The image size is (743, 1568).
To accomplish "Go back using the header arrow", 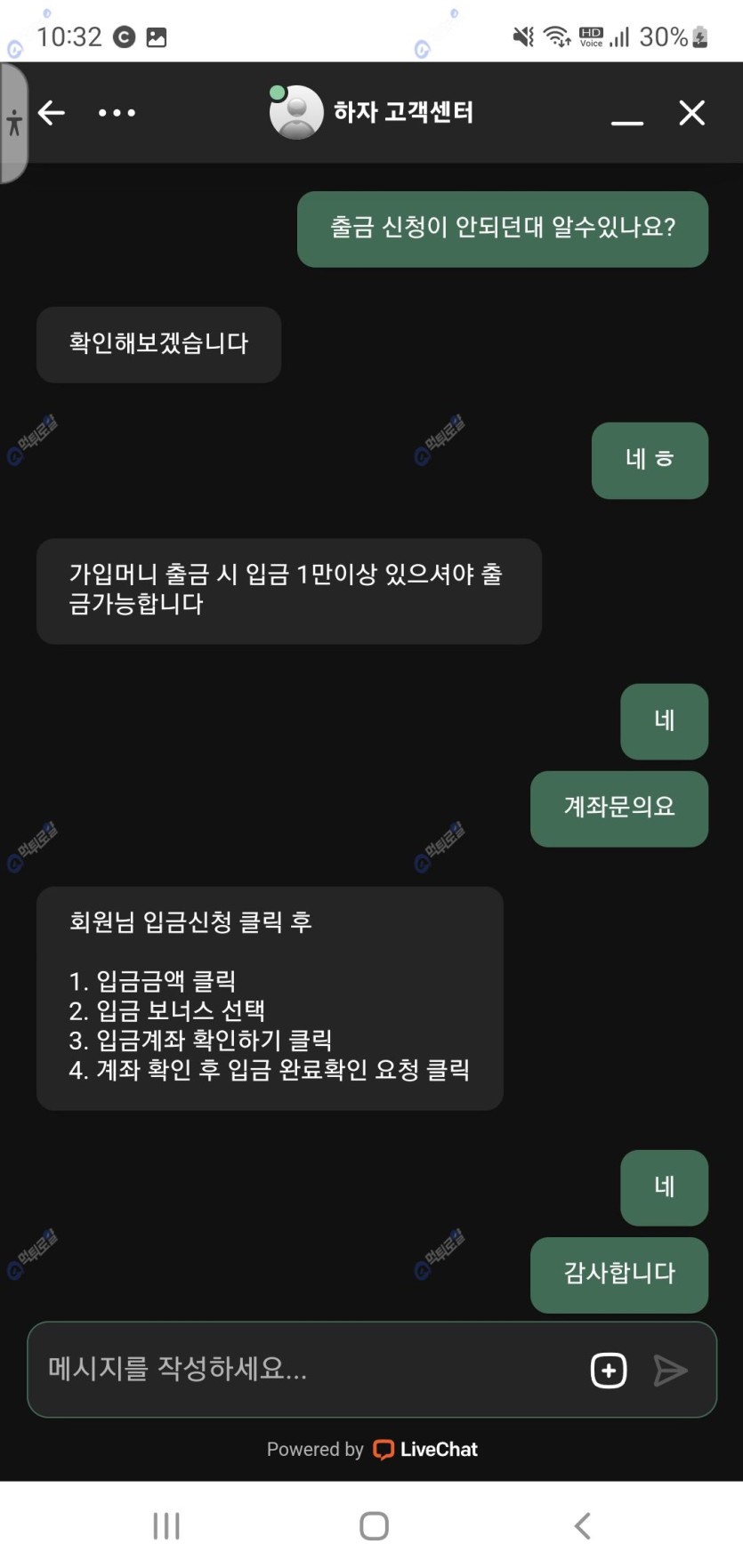I will click(x=52, y=113).
